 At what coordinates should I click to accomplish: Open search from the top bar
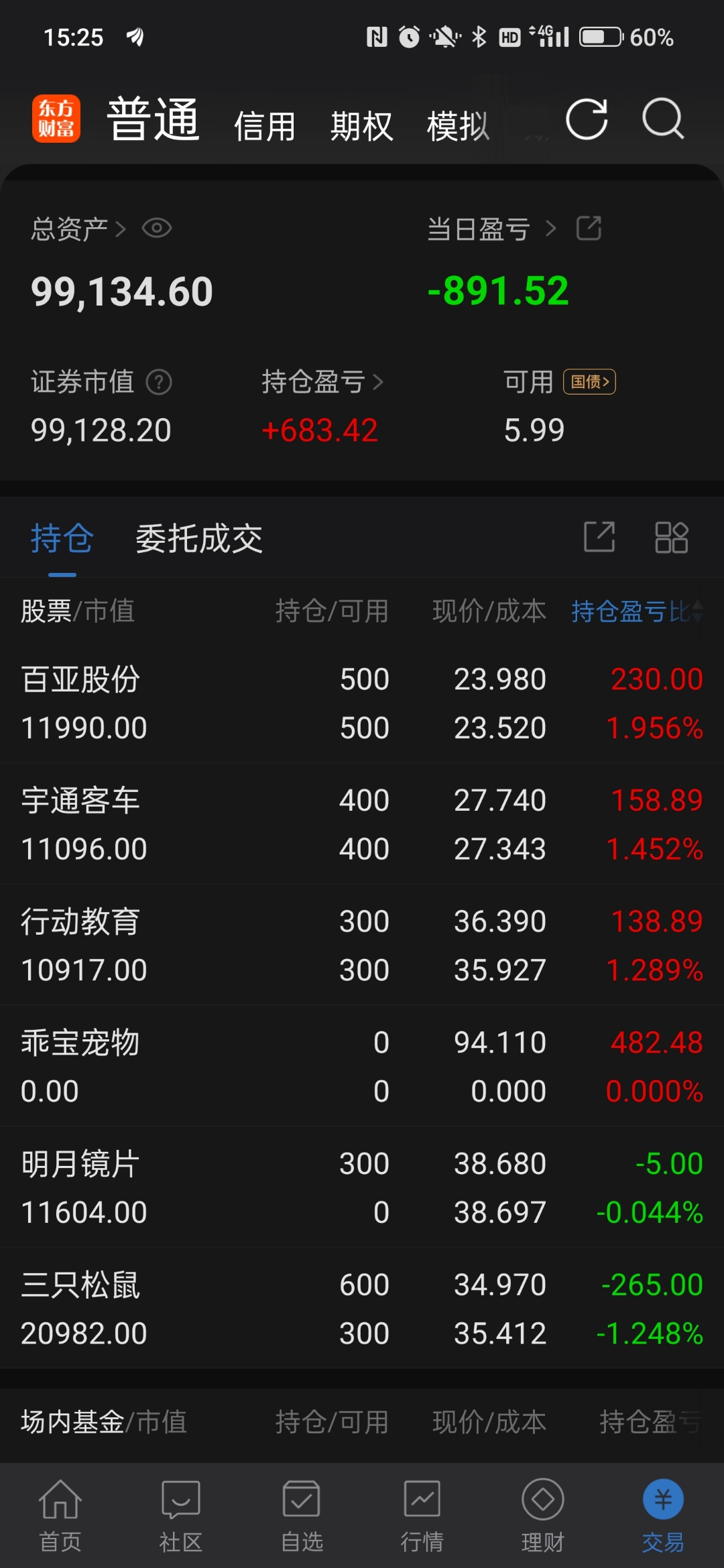[x=663, y=119]
